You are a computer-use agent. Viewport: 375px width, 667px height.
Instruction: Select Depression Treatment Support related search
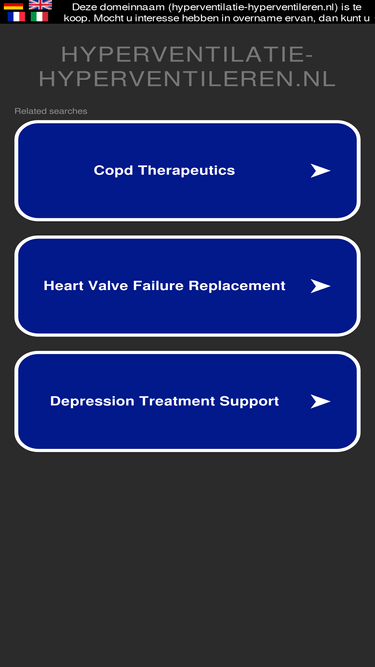tap(188, 401)
